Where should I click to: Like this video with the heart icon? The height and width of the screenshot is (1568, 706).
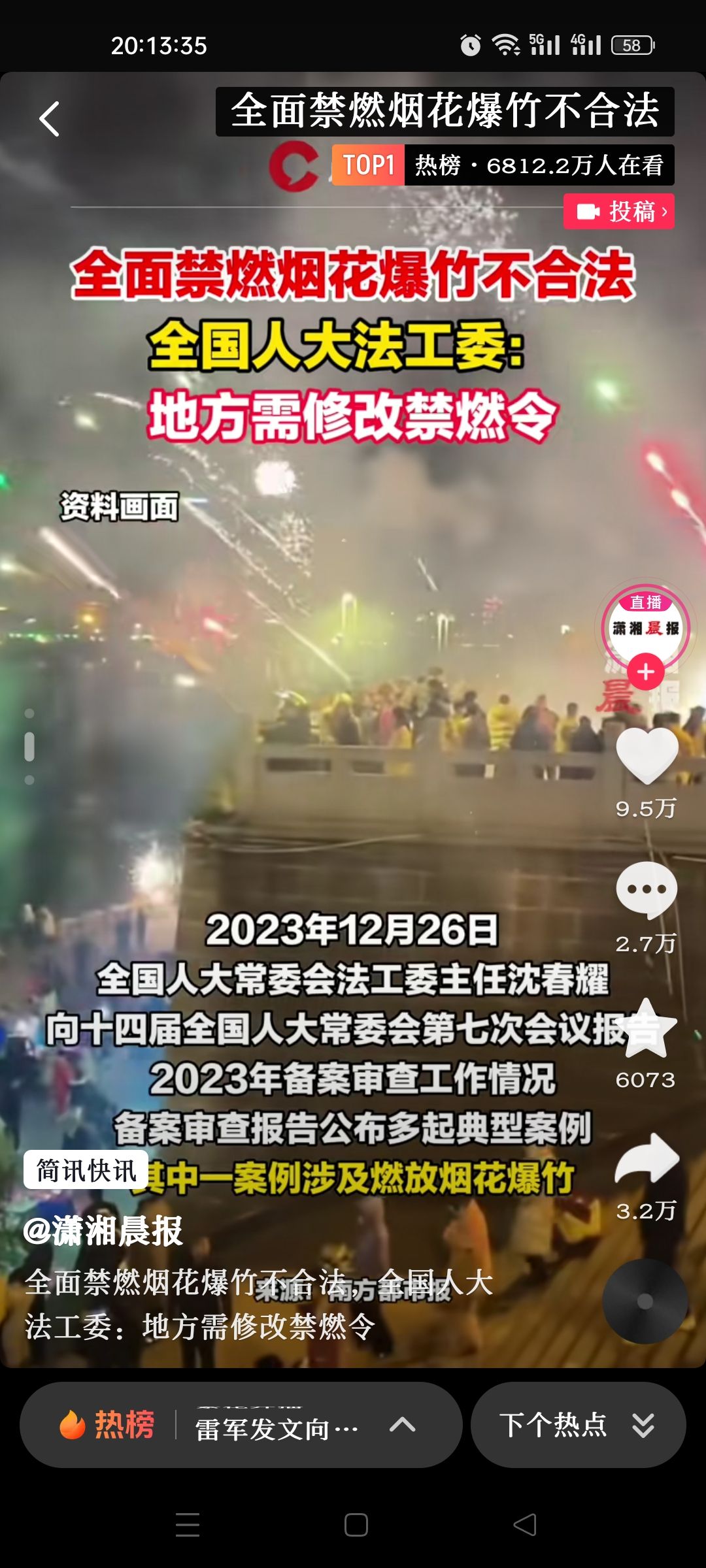[647, 756]
